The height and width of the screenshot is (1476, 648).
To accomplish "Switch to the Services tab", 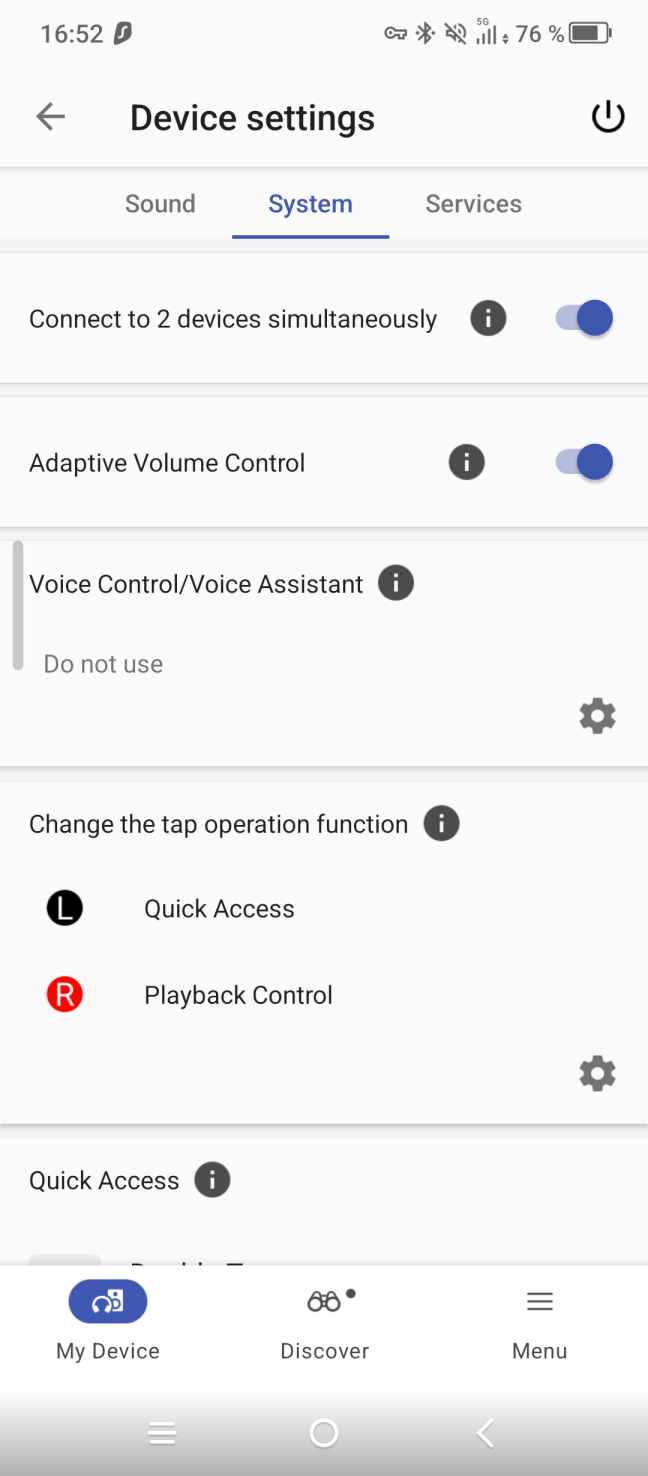I will click(x=473, y=204).
